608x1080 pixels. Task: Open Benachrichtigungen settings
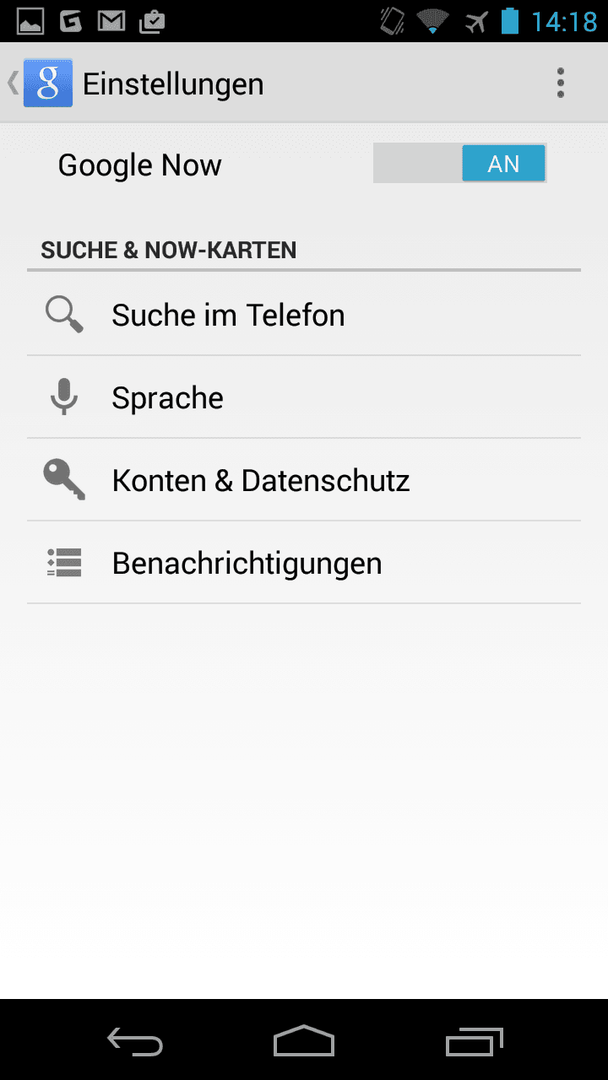pyautogui.click(x=304, y=563)
